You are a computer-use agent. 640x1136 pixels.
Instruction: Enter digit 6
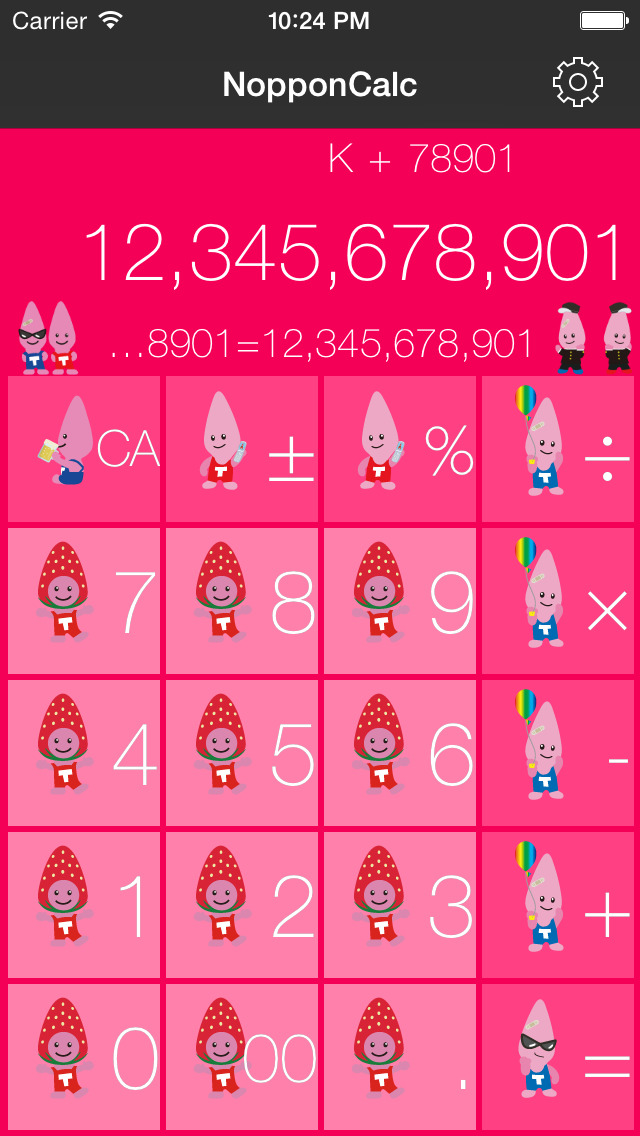[x=400, y=753]
